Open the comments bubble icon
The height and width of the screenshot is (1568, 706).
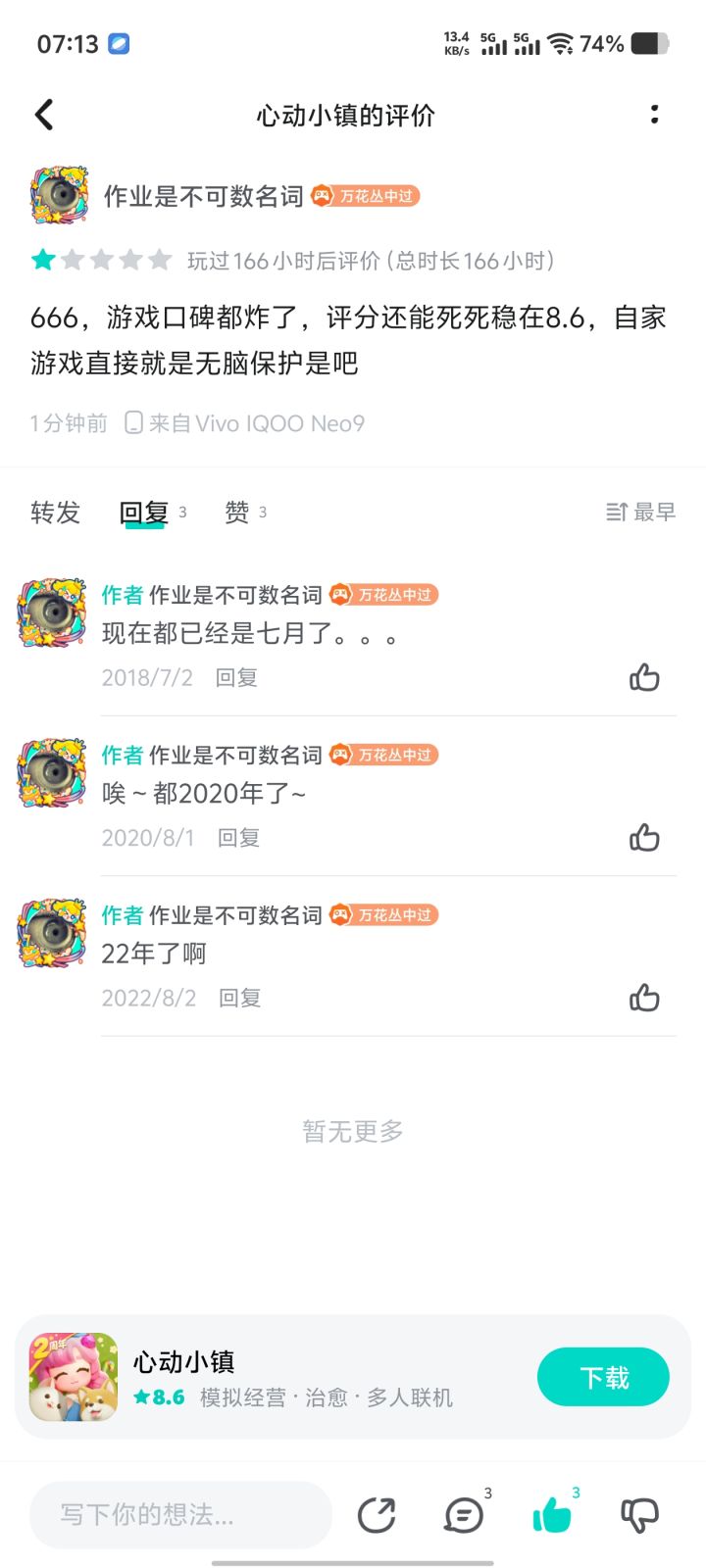pyautogui.click(x=464, y=1515)
